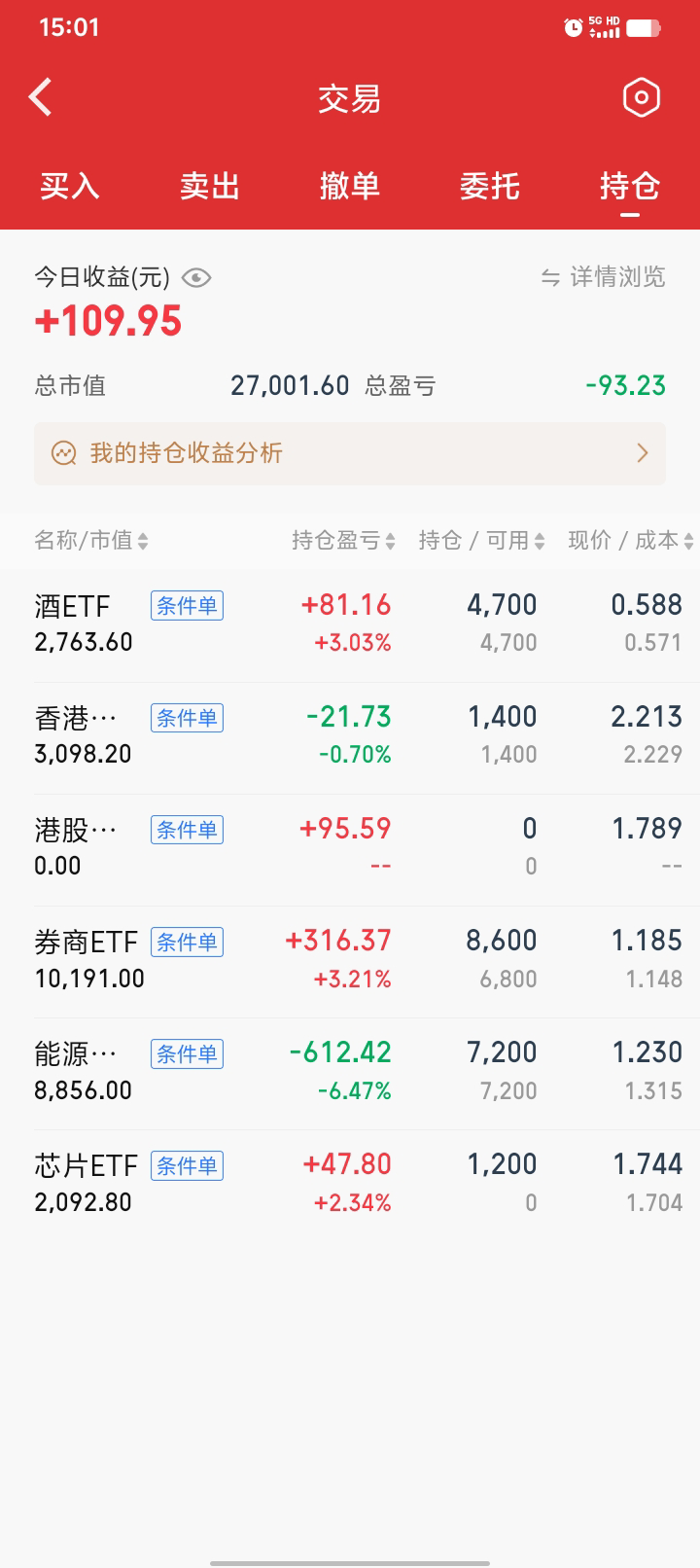Go back using the top-left arrow

click(x=41, y=97)
